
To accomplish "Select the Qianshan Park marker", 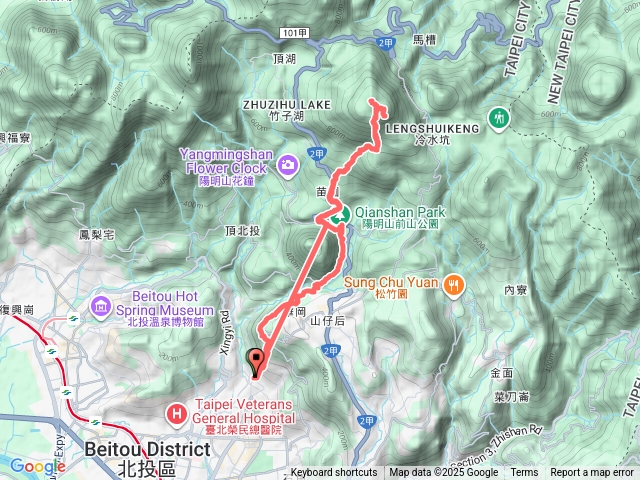I will tap(340, 214).
